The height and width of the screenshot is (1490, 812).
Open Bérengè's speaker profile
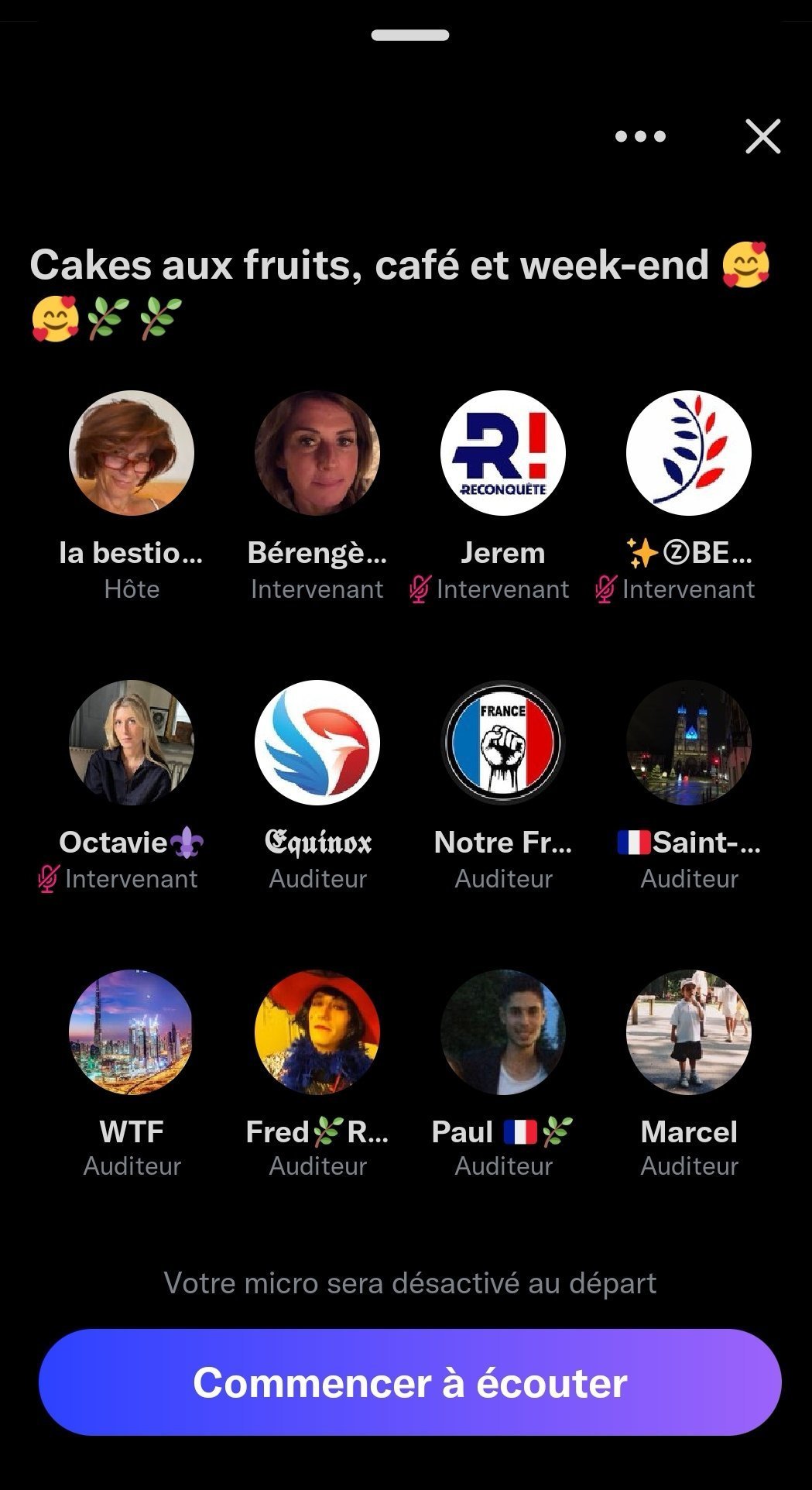[317, 453]
